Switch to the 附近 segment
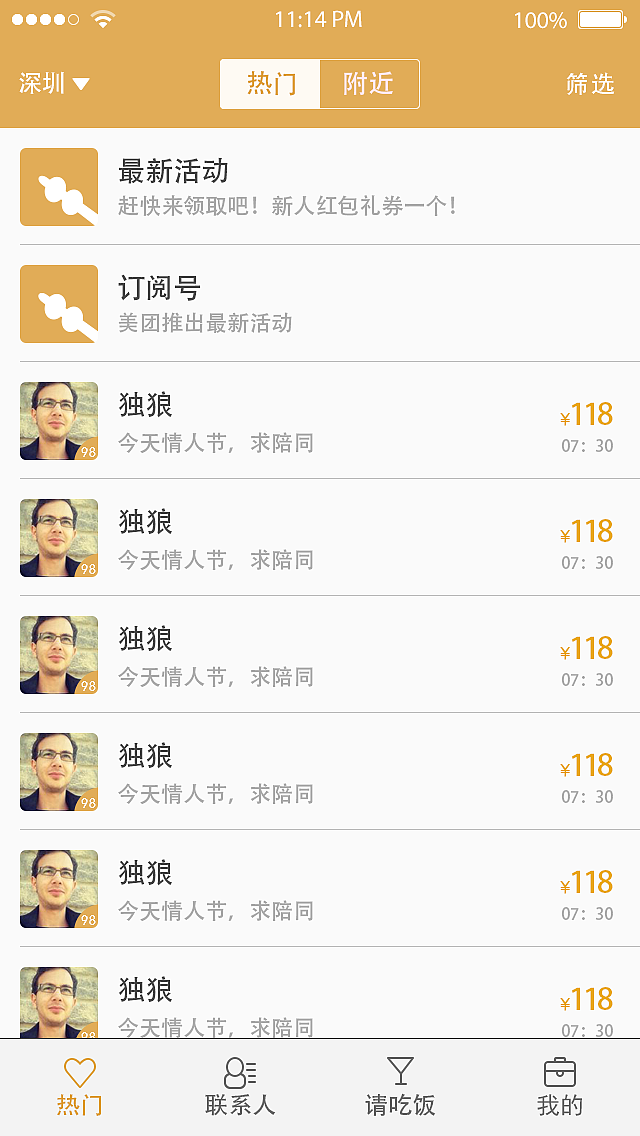The image size is (640, 1136). 370,84
